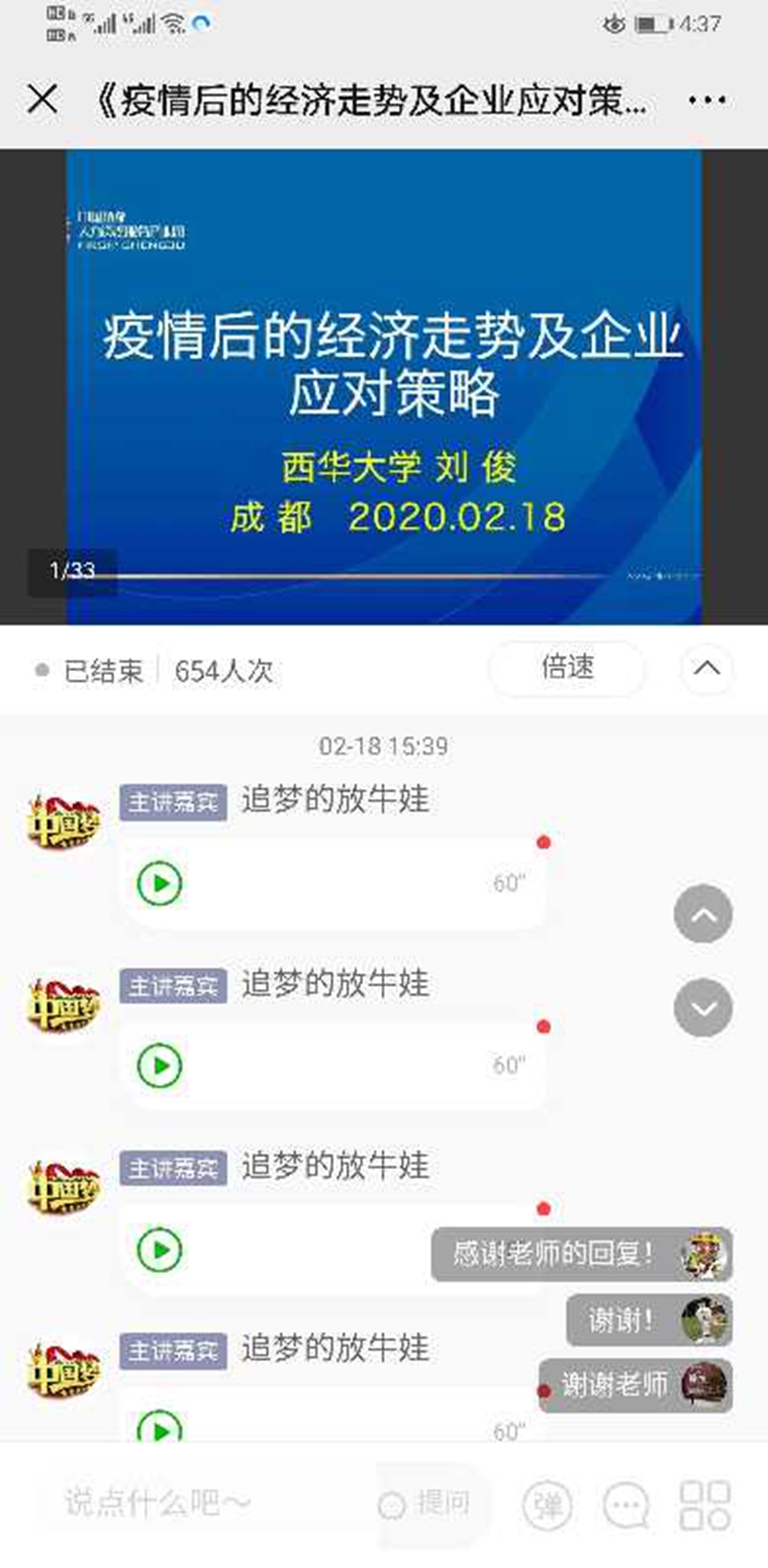Tap the 提问 ask question button
Image resolution: width=768 pixels, height=1568 pixels.
point(427,1504)
